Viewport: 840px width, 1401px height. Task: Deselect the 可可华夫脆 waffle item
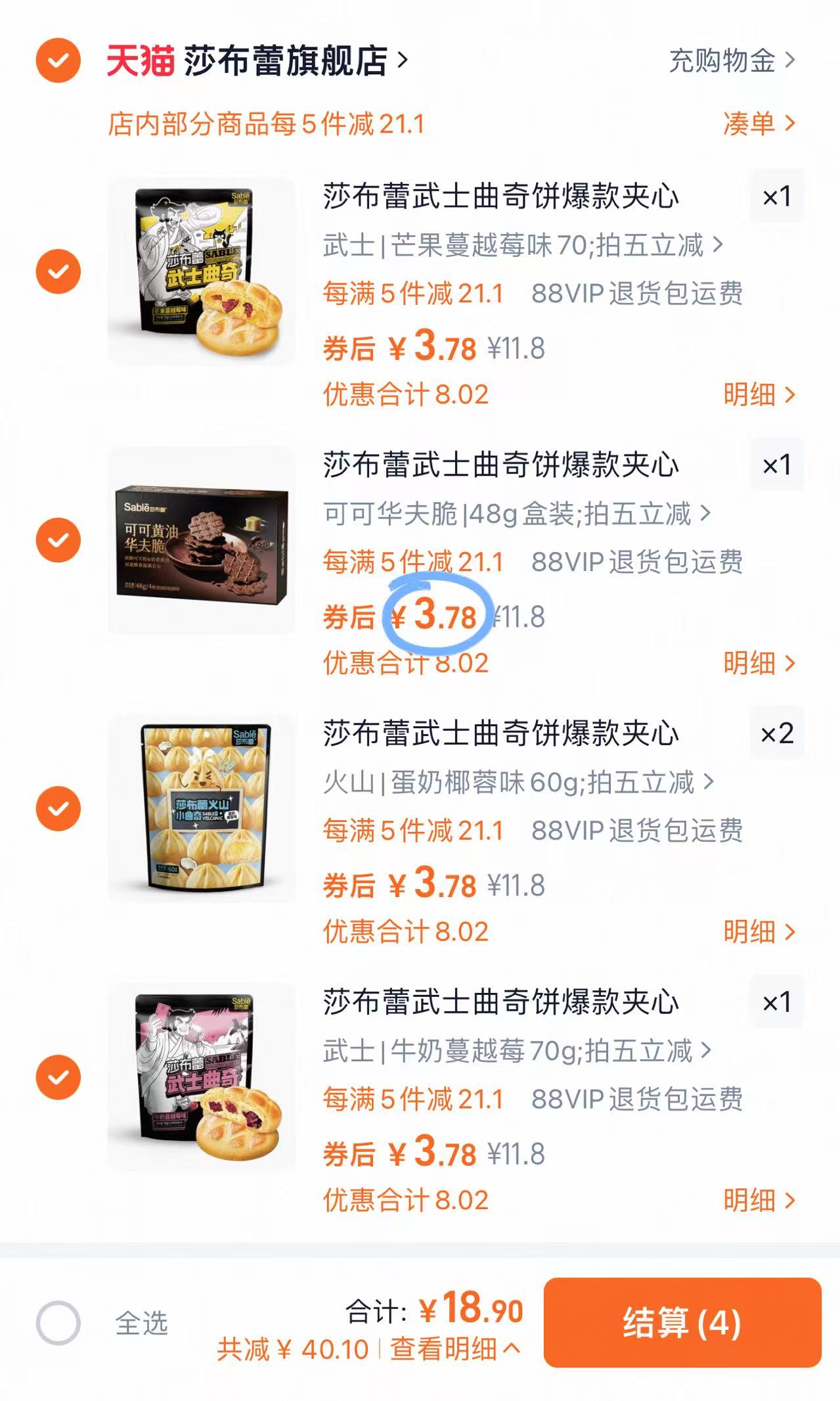[x=58, y=540]
